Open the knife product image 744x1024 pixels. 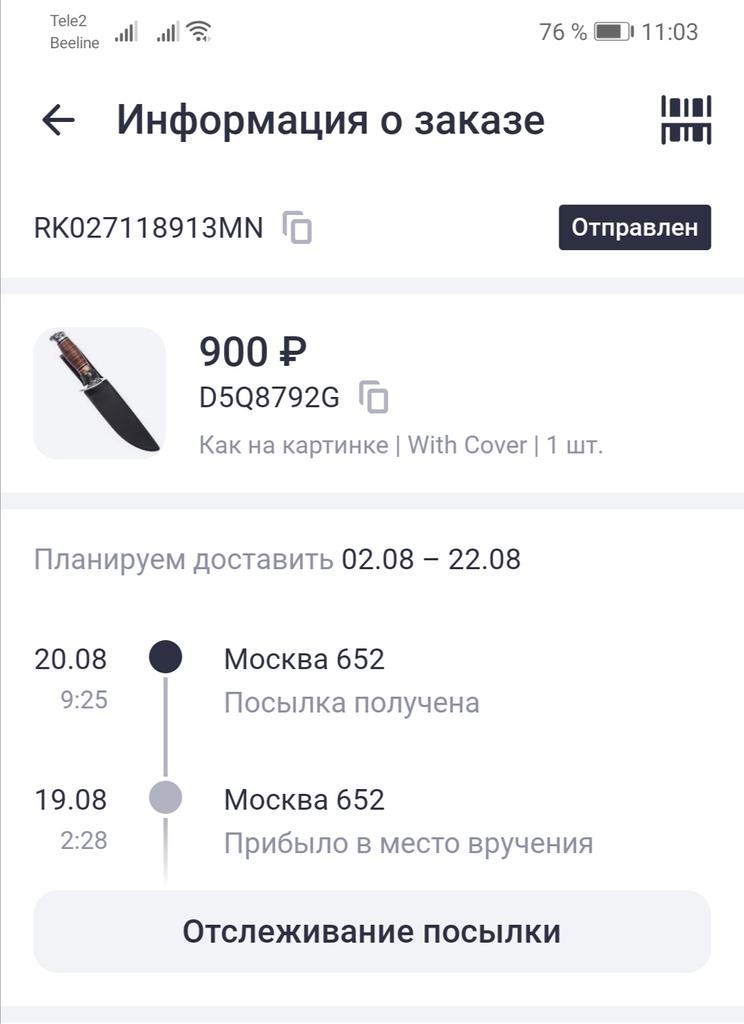[100, 393]
